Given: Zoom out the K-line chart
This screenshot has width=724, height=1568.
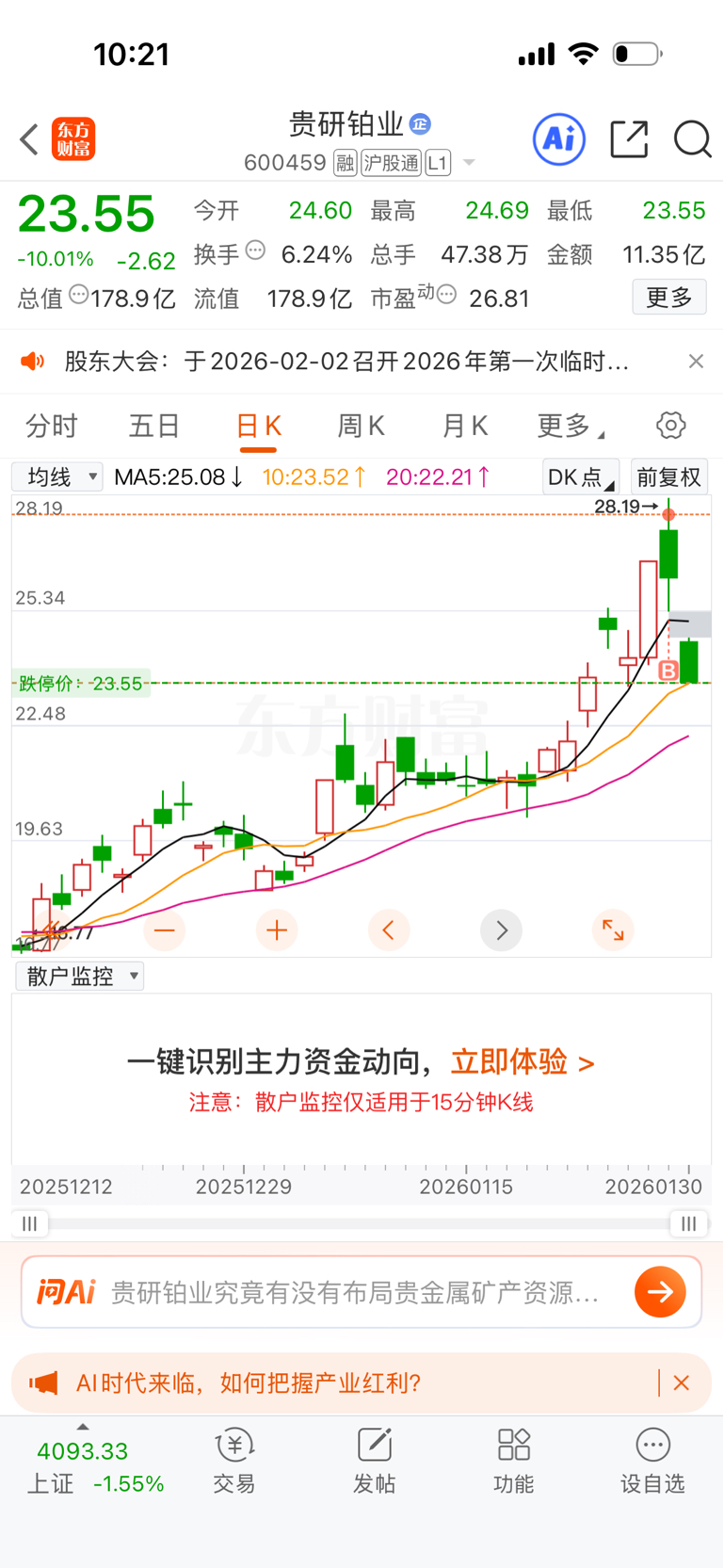Looking at the screenshot, I should (x=165, y=930).
